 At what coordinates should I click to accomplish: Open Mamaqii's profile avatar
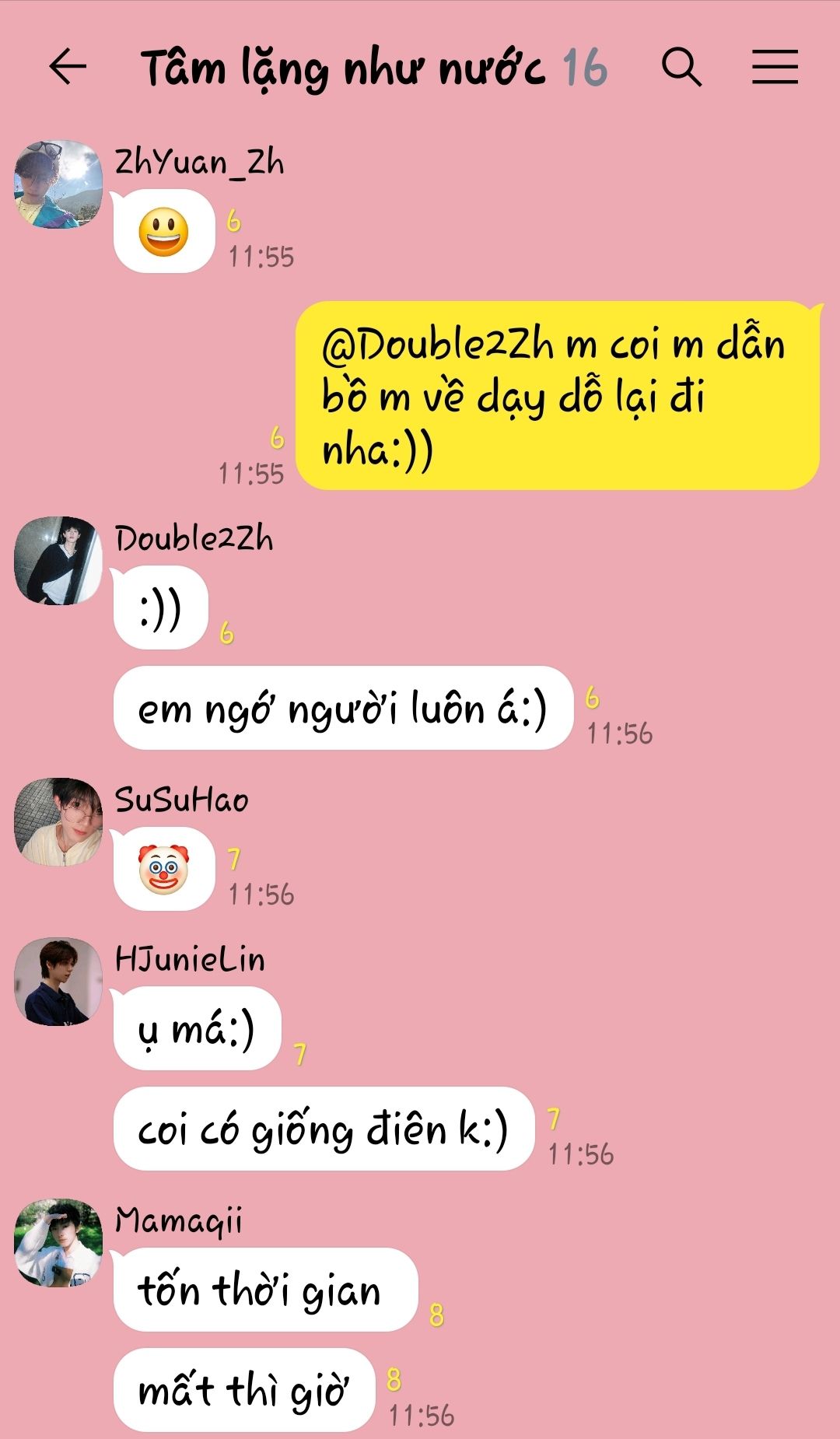pos(58,1243)
